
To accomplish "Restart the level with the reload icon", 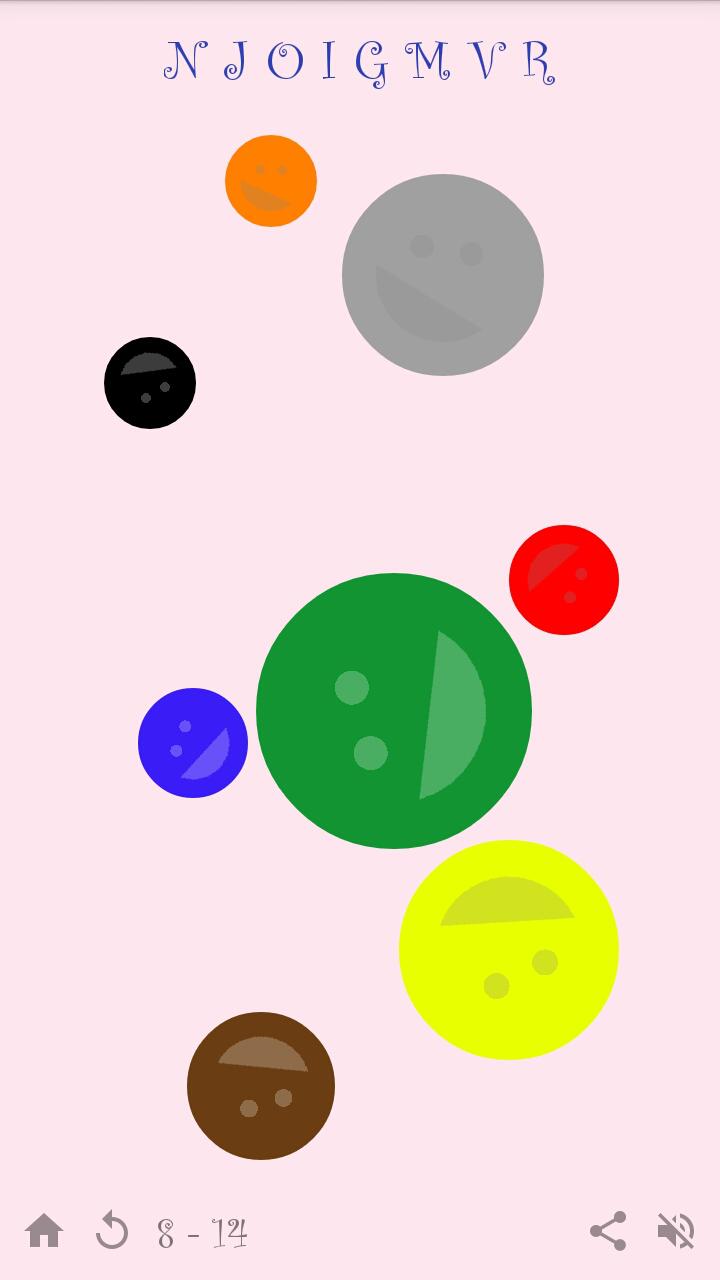I will coord(112,1231).
